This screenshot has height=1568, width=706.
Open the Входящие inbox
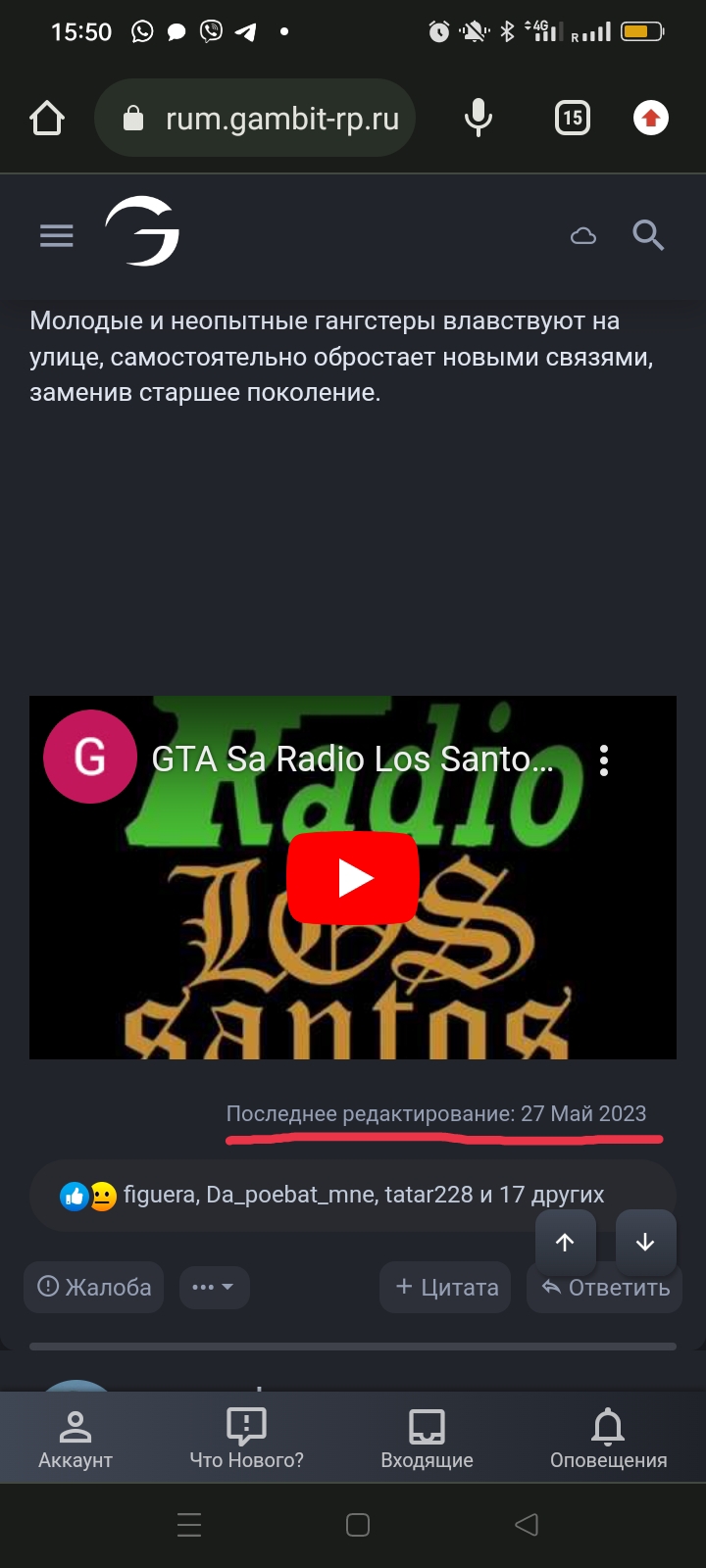[427, 1439]
